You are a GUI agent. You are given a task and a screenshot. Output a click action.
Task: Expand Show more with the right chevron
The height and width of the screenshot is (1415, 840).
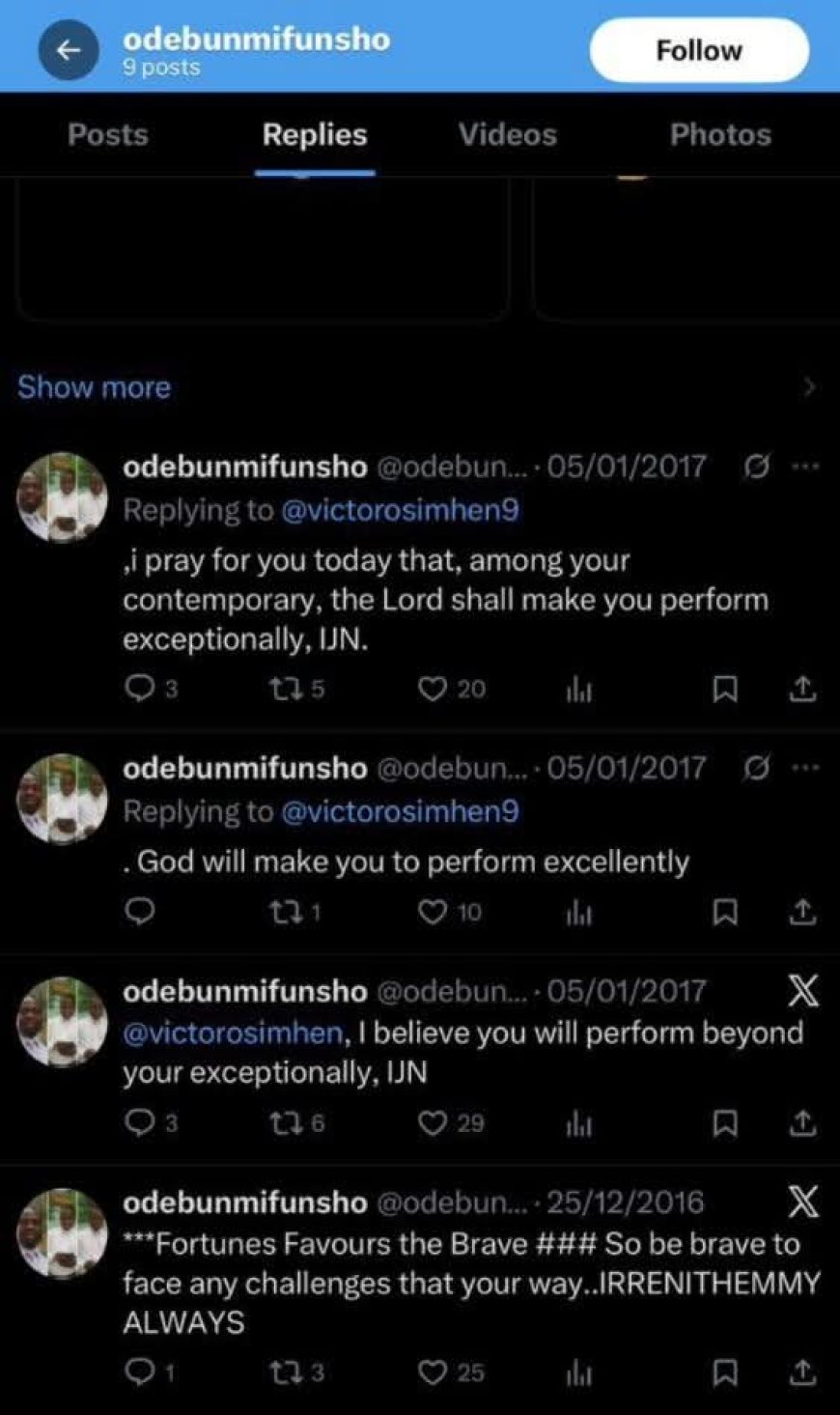click(x=809, y=386)
